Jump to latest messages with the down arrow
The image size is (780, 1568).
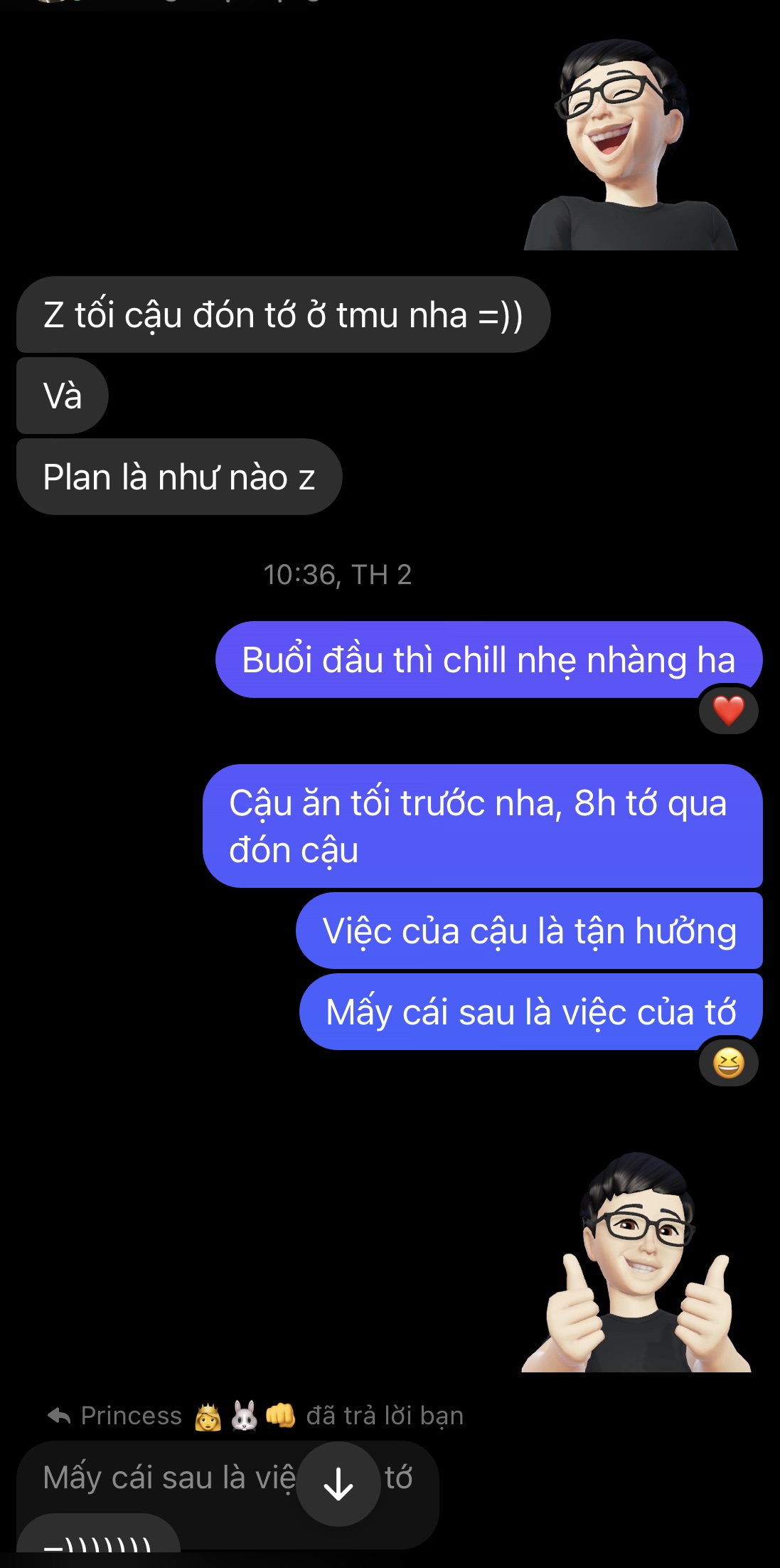338,1484
